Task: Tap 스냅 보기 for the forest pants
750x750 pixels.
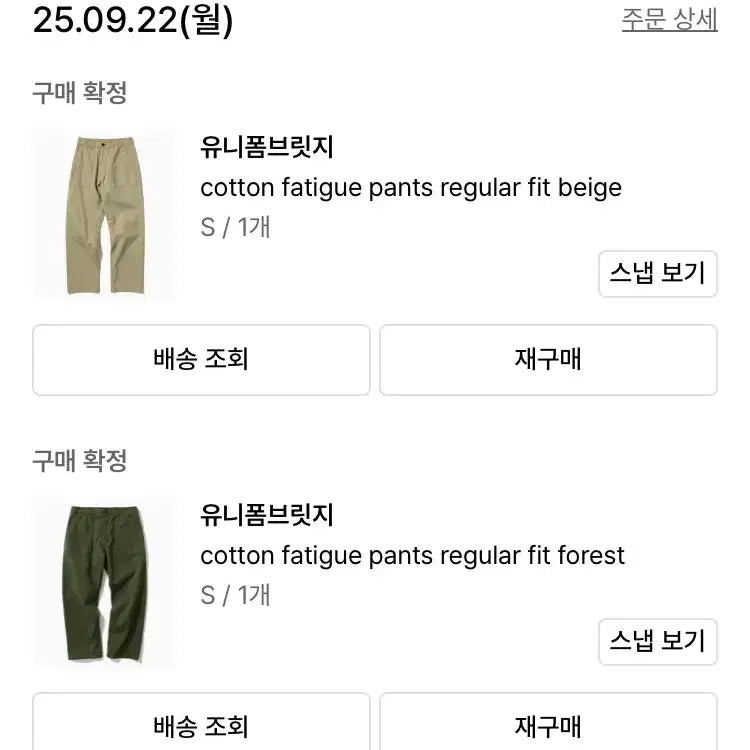Action: (657, 641)
